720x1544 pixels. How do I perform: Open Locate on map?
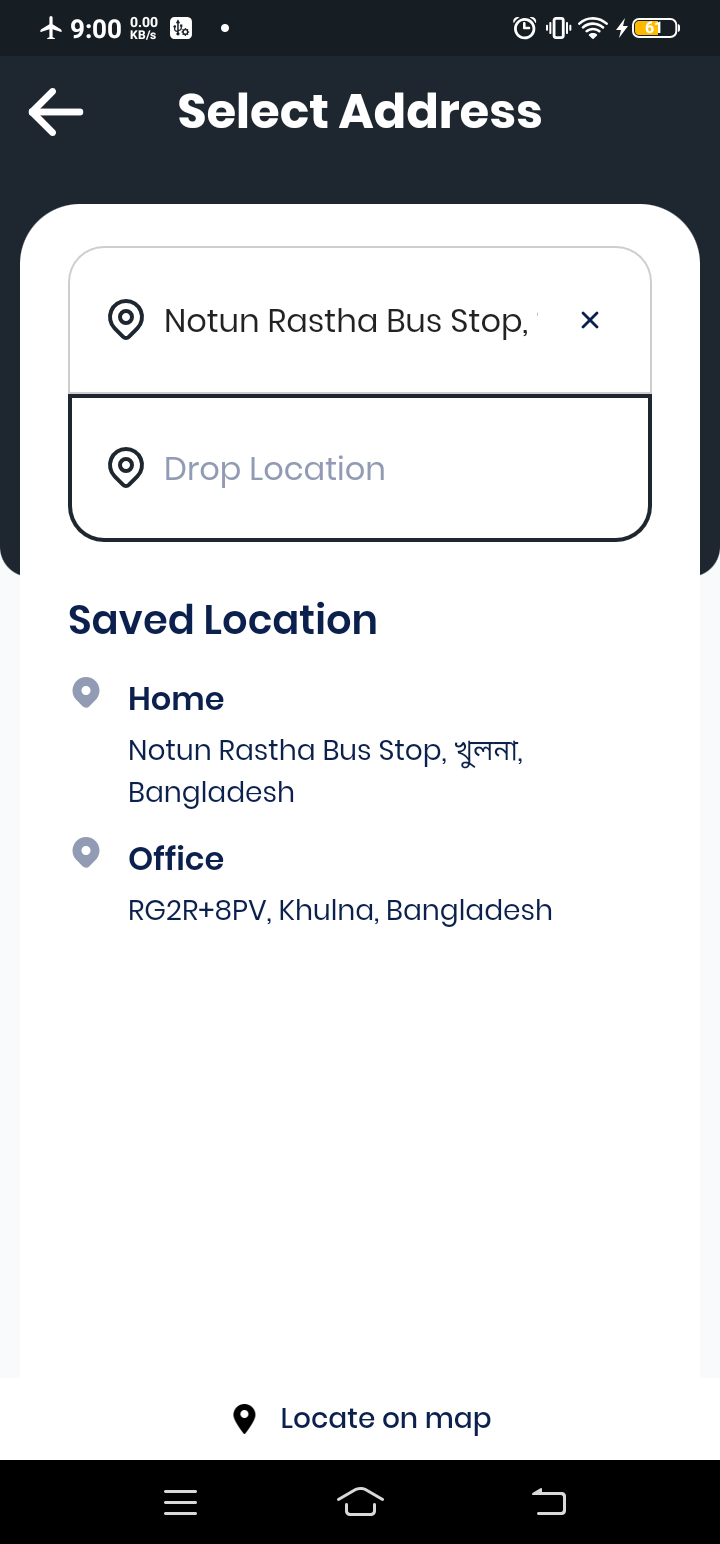pos(361,1418)
